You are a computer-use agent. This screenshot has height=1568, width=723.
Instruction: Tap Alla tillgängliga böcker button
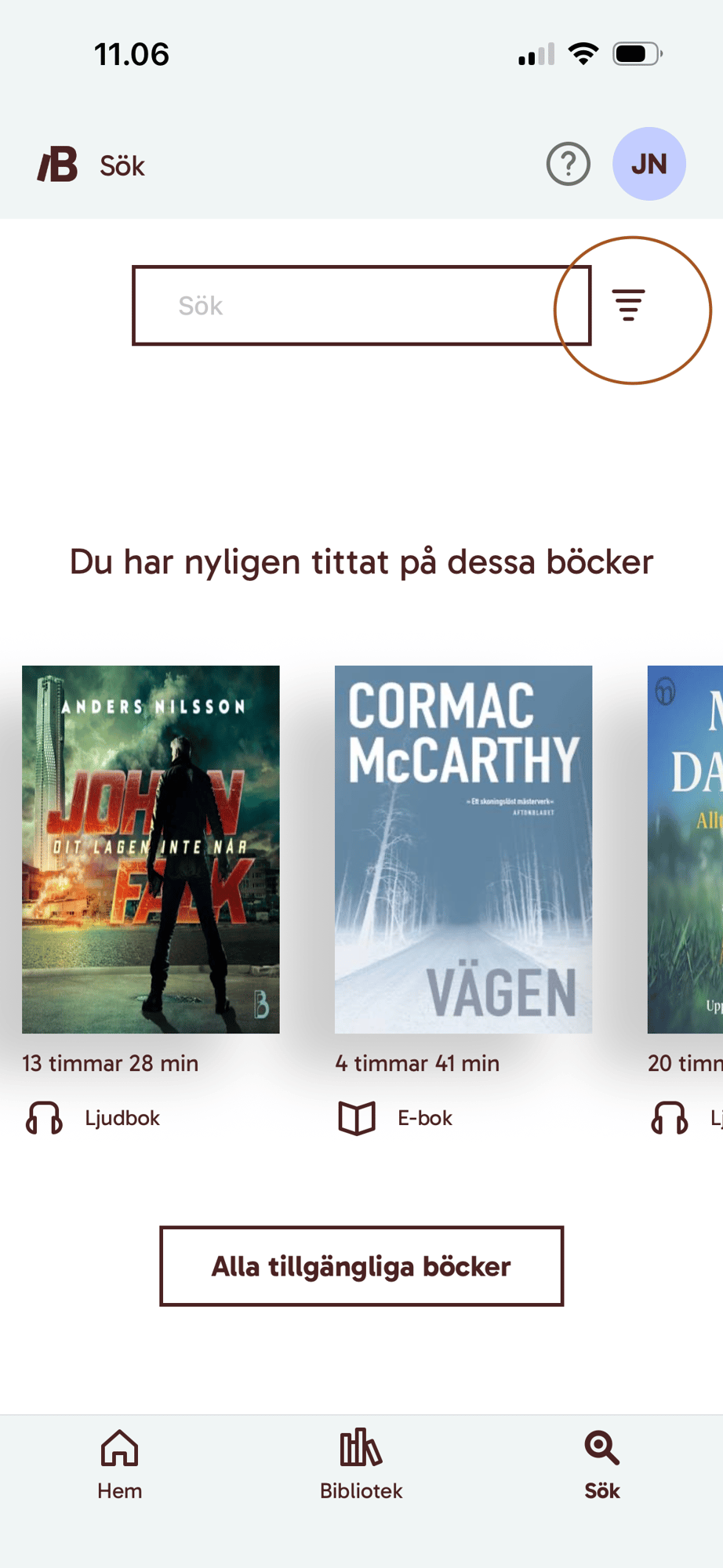point(361,1266)
